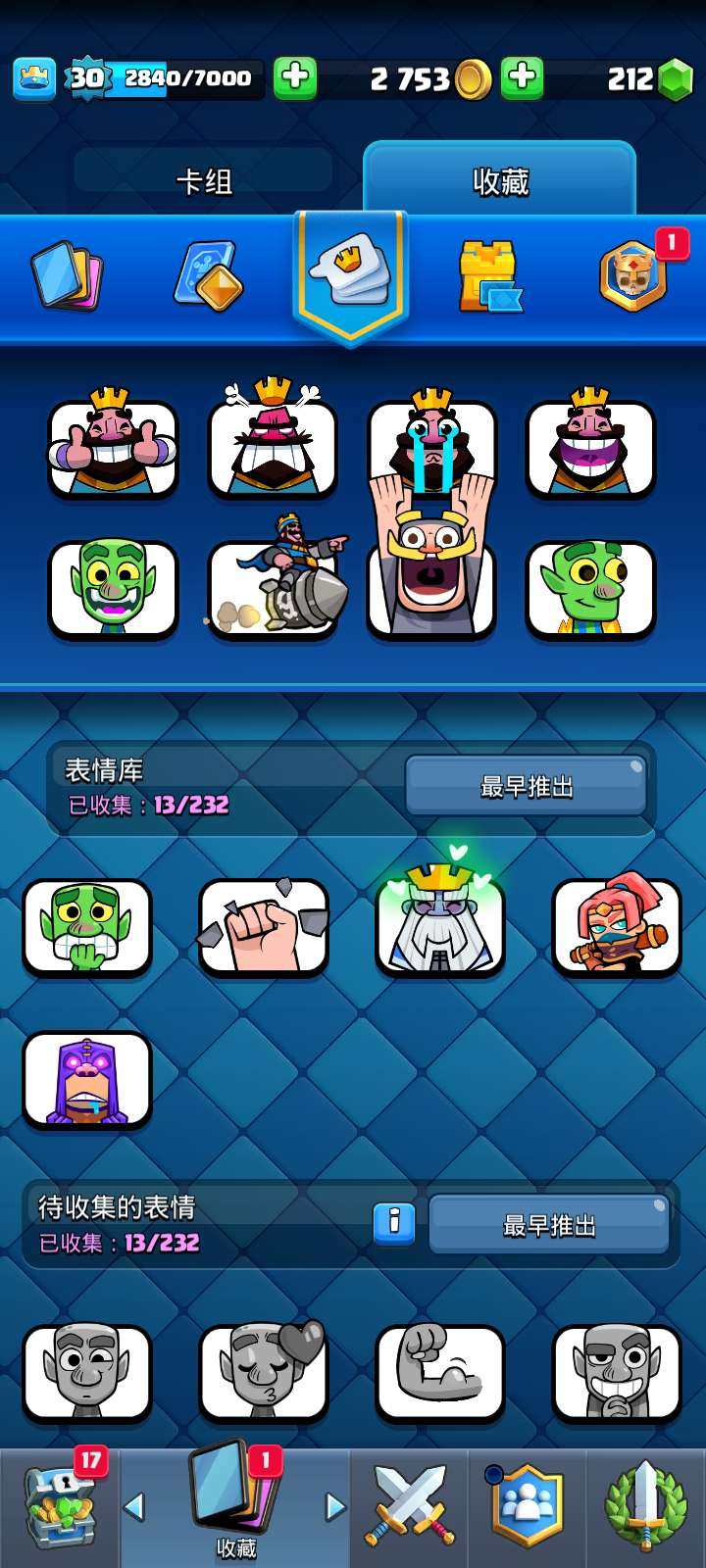The image size is (706, 1568).
Task: Open the 最早推出 sort for 待收集的表情
Action: click(x=549, y=1223)
